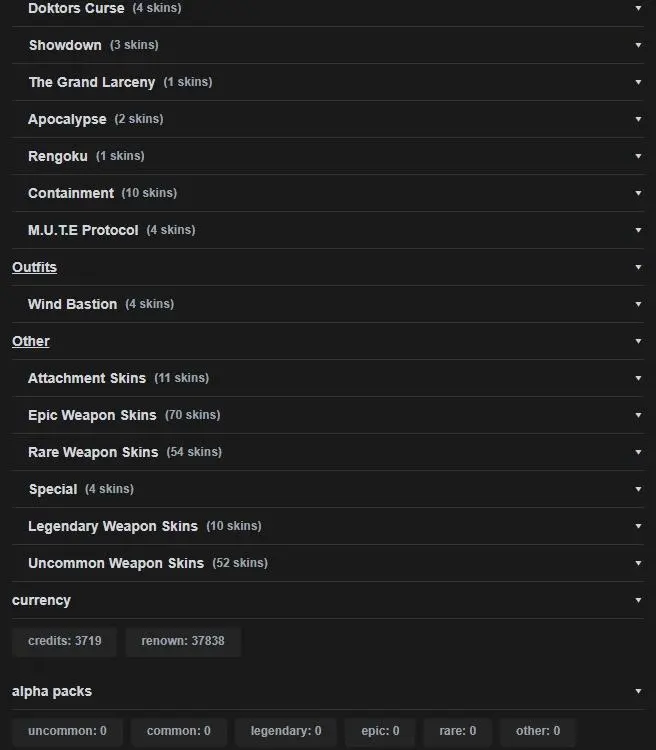Collapse the Other category
Viewport: 656px width, 750px height.
[31, 341]
